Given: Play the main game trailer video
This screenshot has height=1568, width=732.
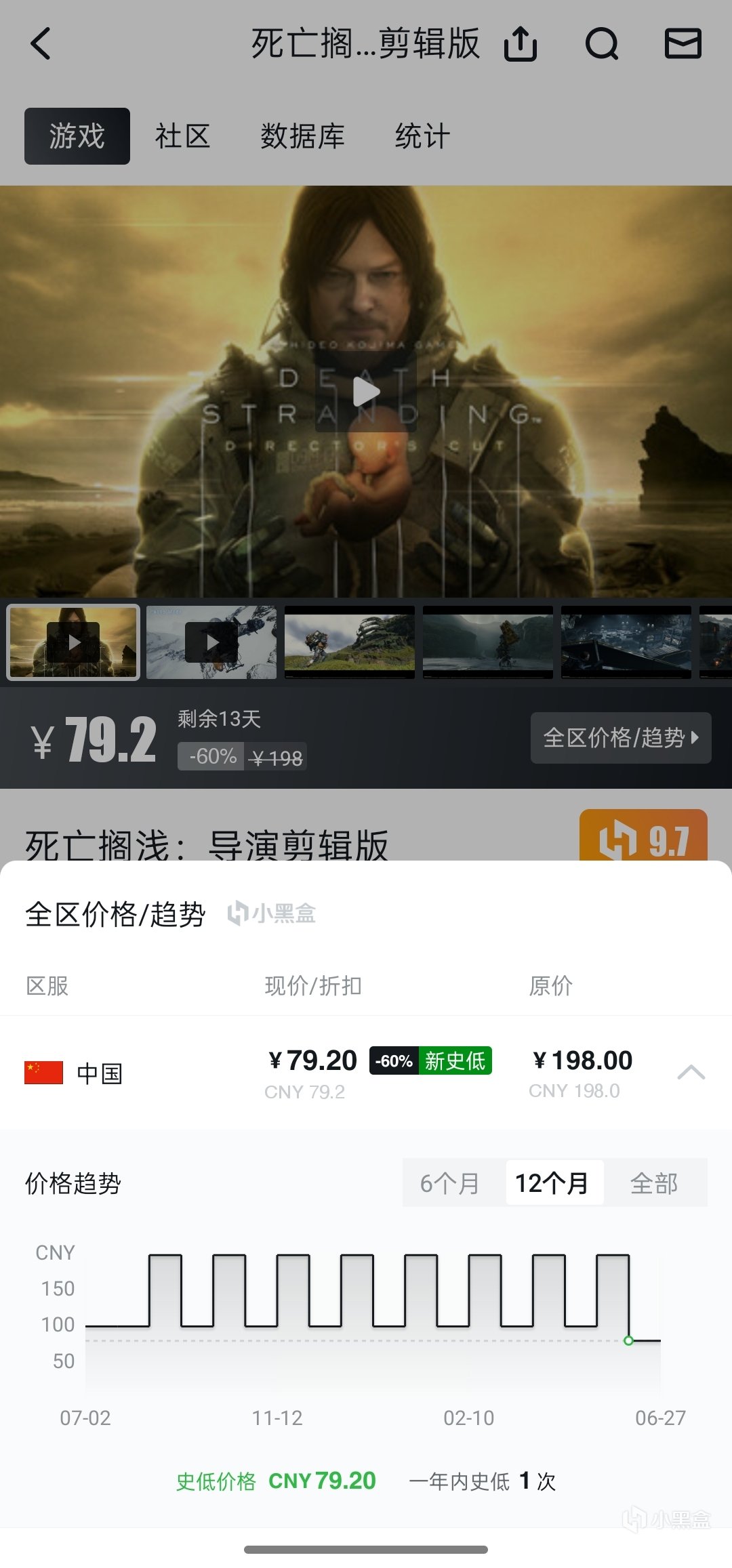Looking at the screenshot, I should click(366, 392).
